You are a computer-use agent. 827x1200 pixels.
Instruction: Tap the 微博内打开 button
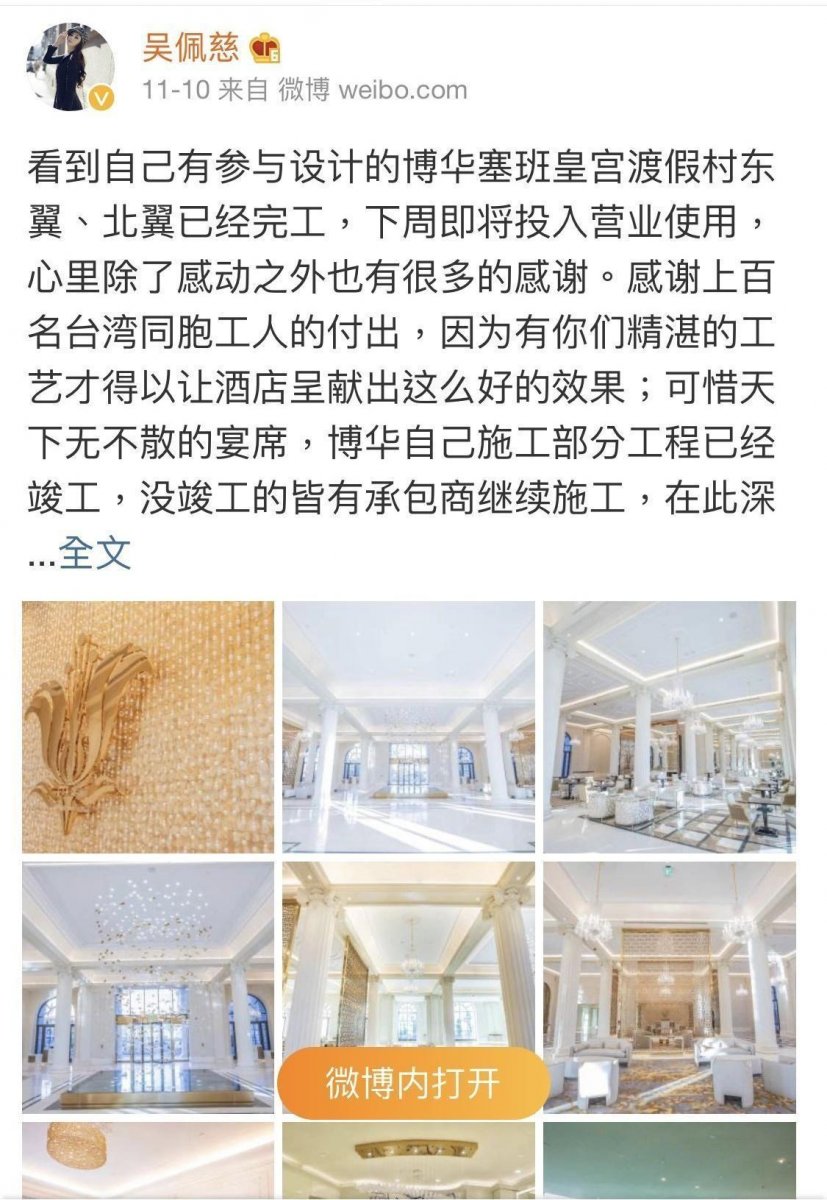pos(412,1082)
